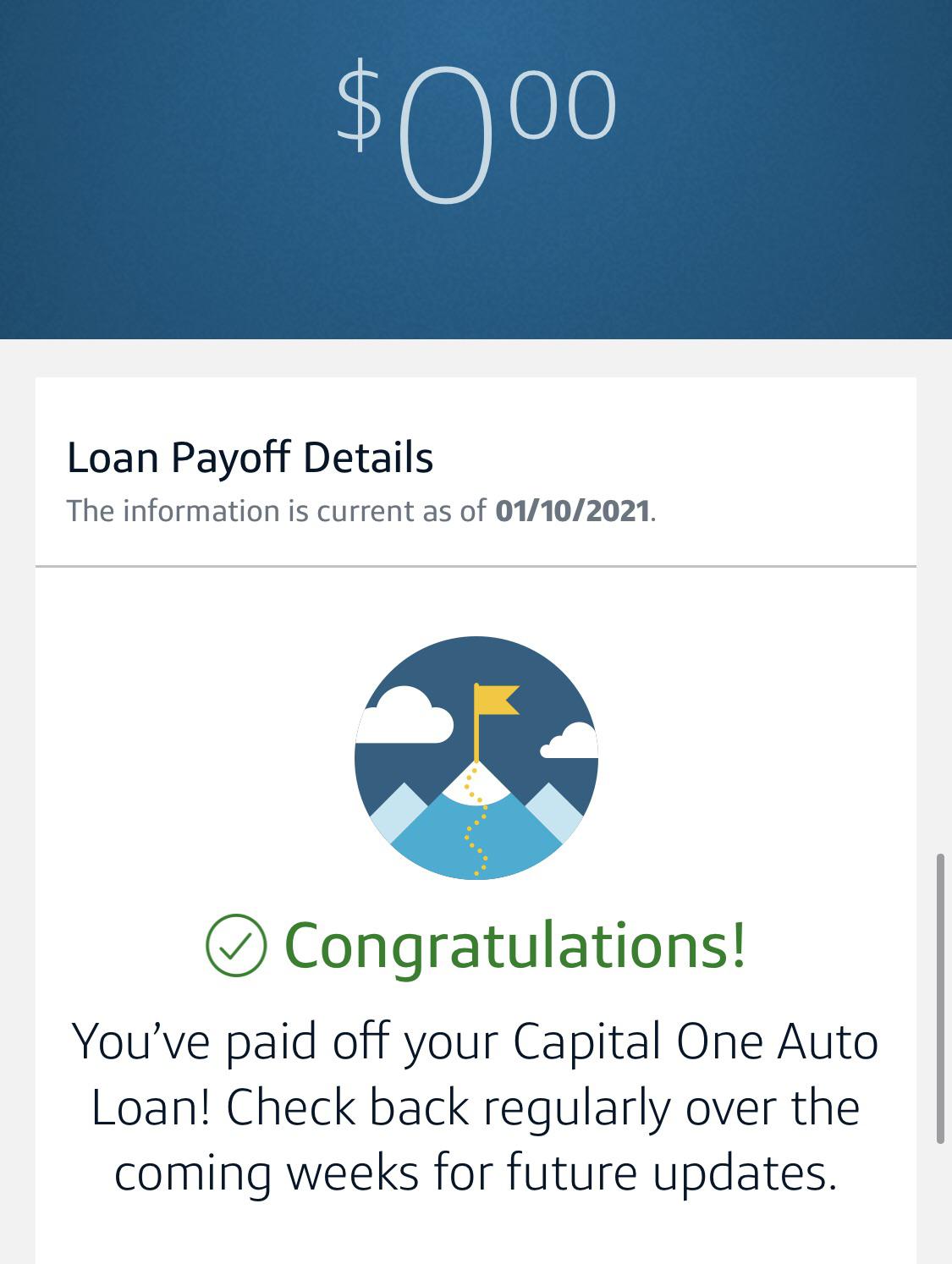Select the Loan Payoff Details heading

250,458
